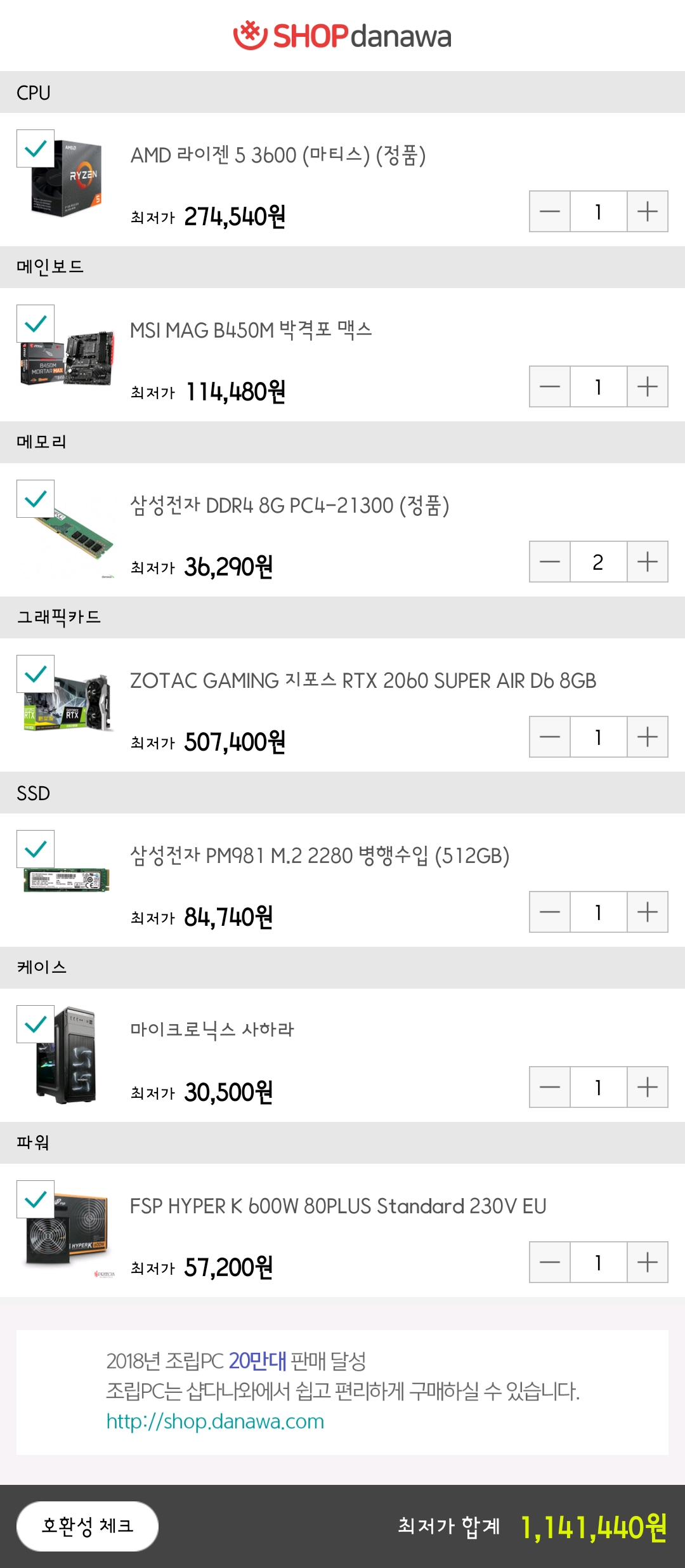Run the 호환성 체크 compatibility check
This screenshot has width=685, height=1568.
[x=88, y=1526]
